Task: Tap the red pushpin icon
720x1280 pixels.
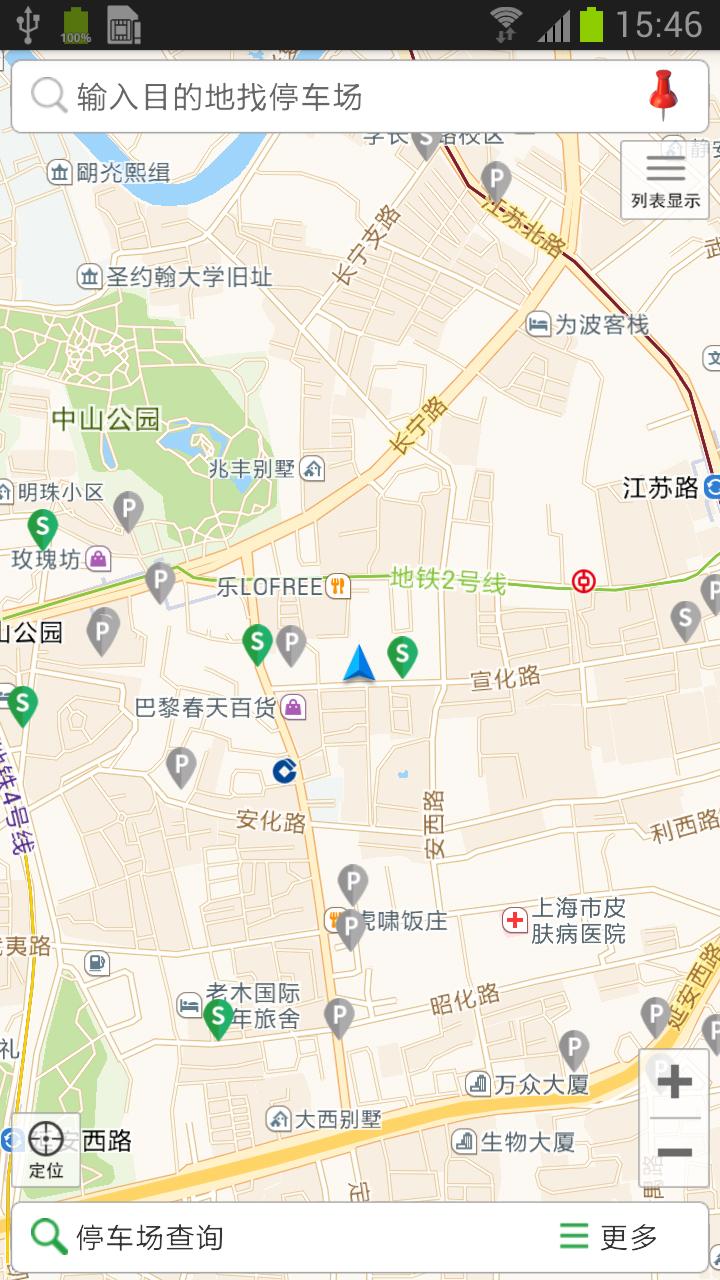Action: (662, 96)
